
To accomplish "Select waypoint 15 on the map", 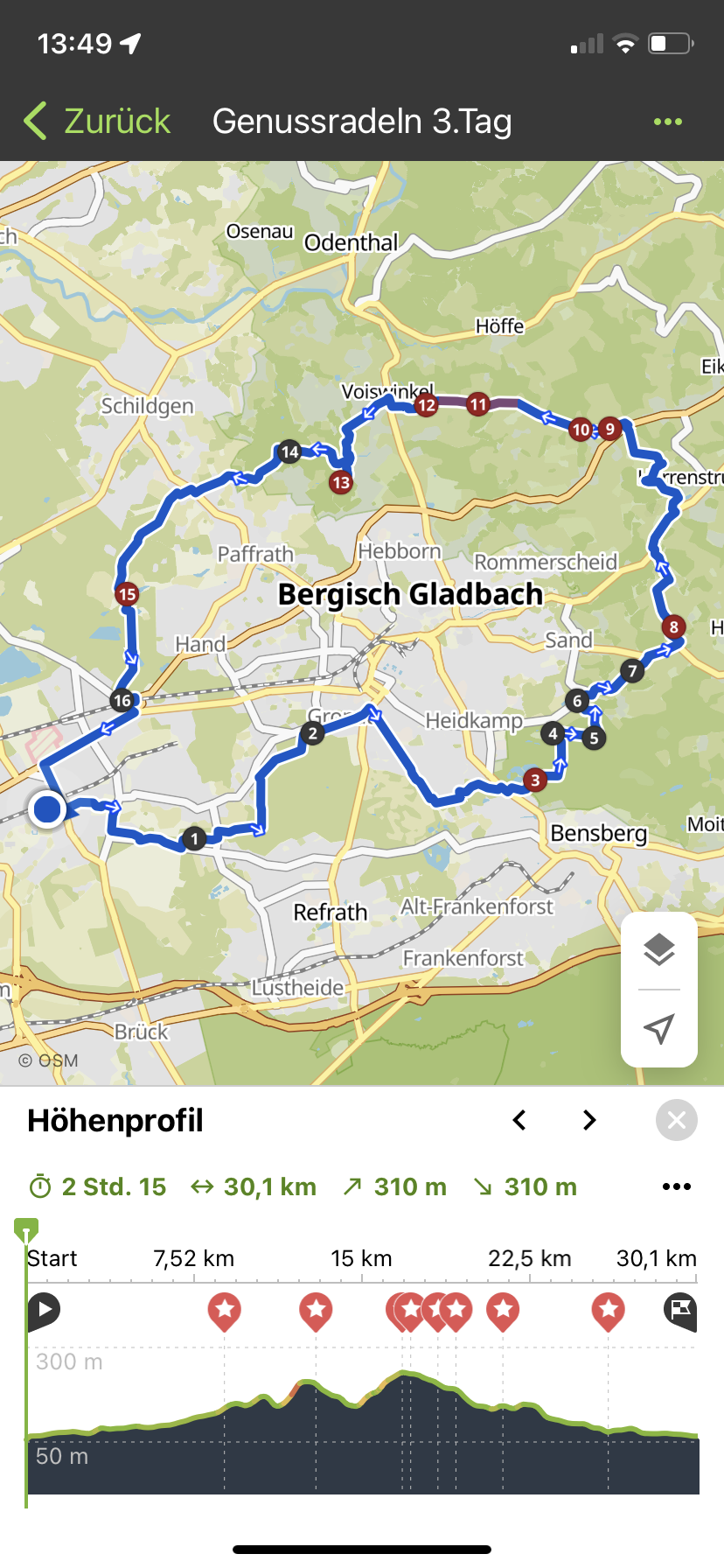I will pyautogui.click(x=127, y=594).
